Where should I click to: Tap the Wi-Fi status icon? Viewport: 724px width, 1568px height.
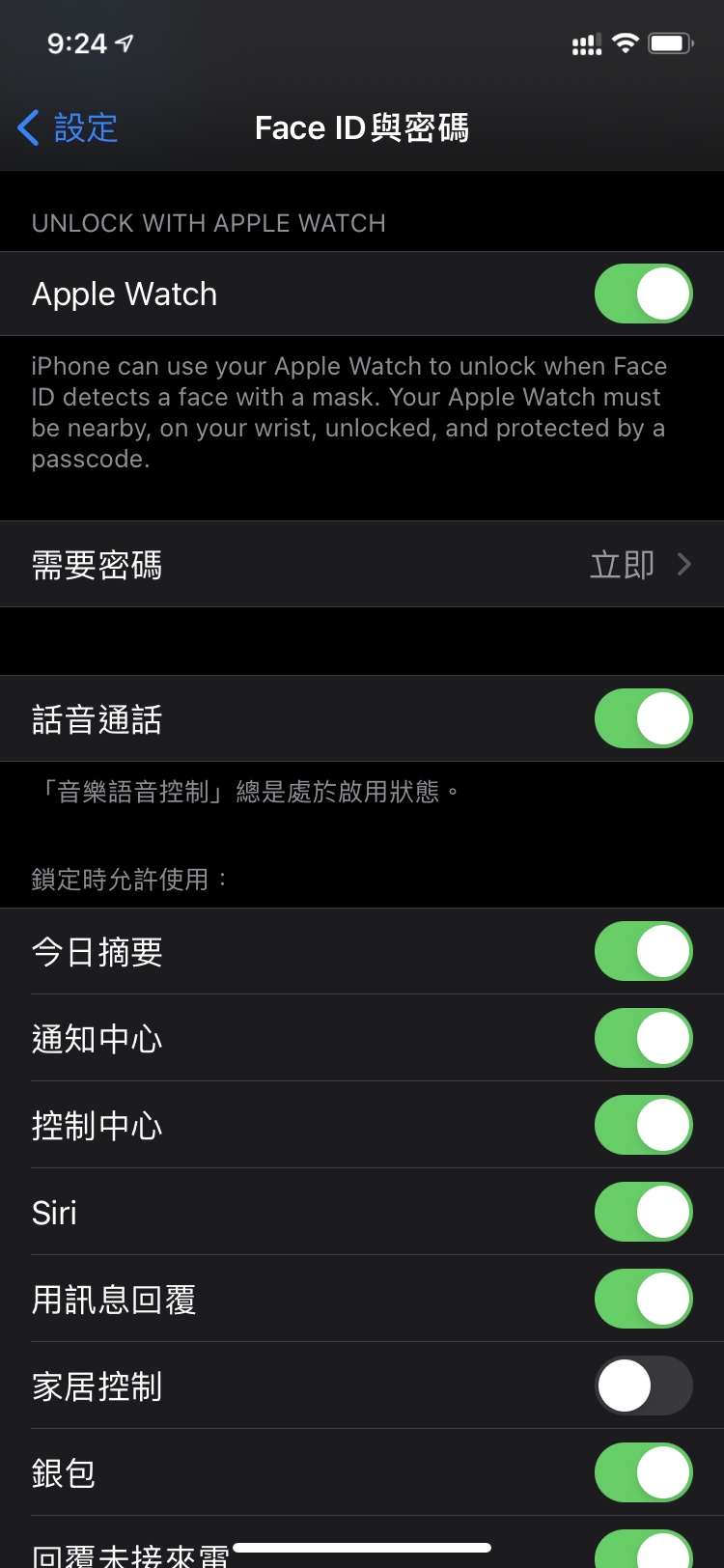(625, 42)
